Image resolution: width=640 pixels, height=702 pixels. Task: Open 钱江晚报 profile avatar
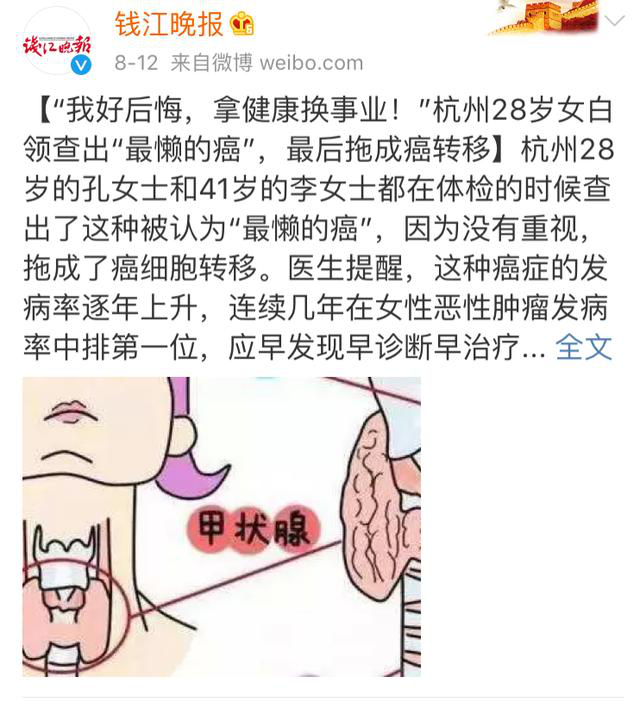pyautogui.click(x=57, y=42)
